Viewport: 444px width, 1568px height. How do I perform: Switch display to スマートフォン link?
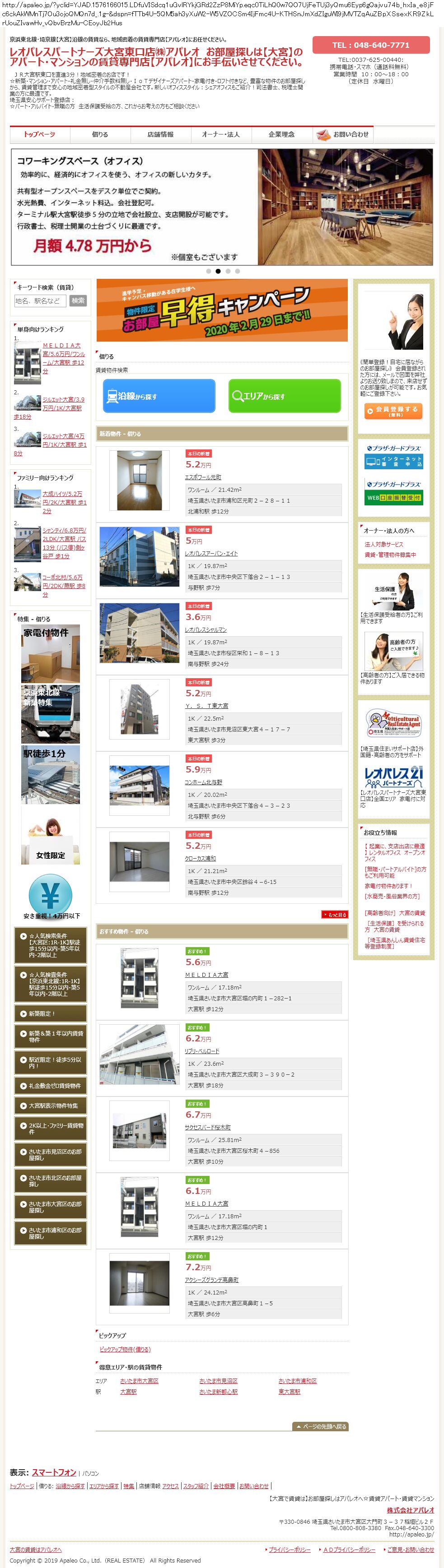click(54, 1472)
